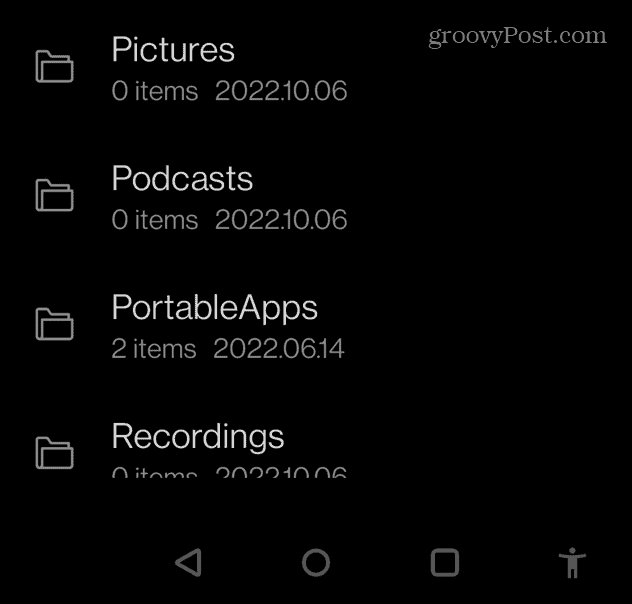Image resolution: width=632 pixels, height=604 pixels.
Task: Open the accessibility shortcut
Action: click(572, 563)
